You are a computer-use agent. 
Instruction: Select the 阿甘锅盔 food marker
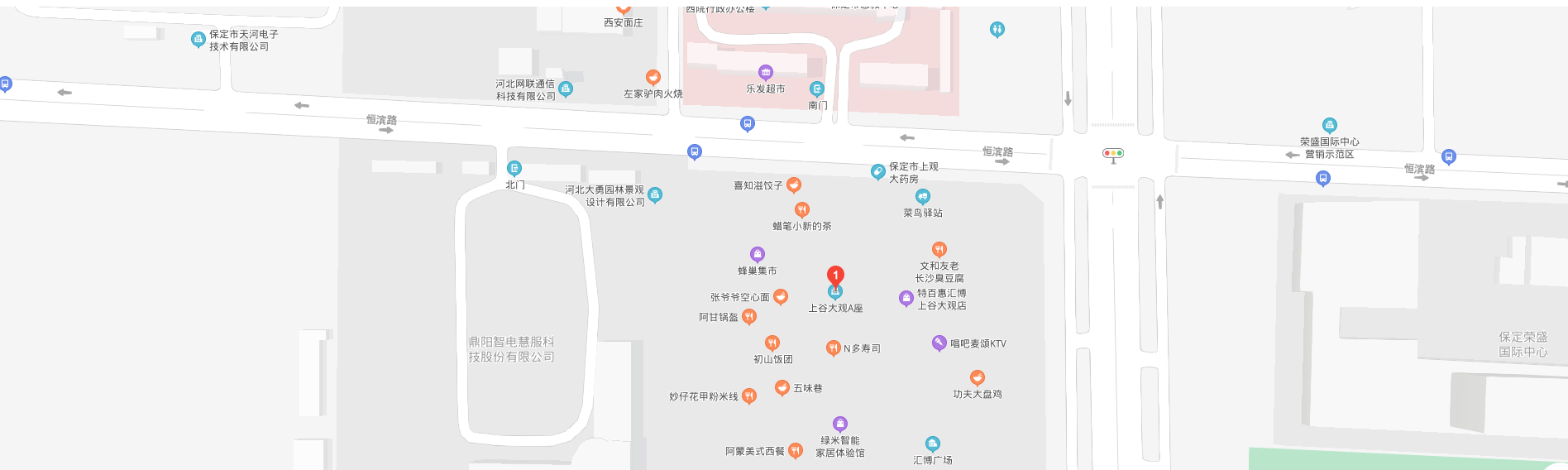coord(749,316)
